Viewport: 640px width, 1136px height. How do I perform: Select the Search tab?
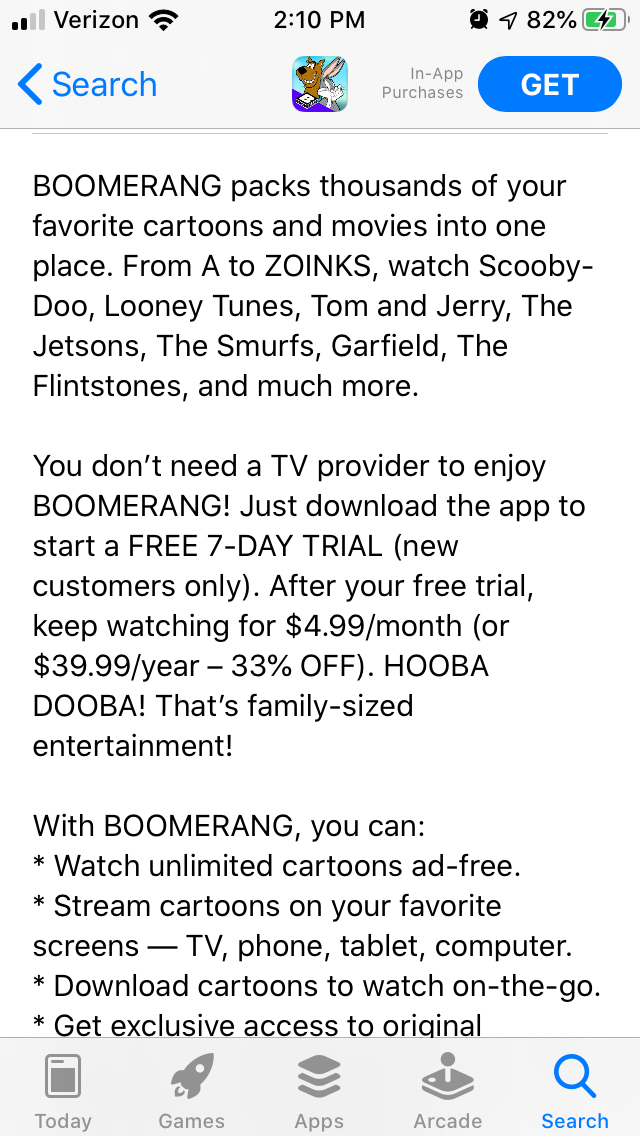[575, 1091]
